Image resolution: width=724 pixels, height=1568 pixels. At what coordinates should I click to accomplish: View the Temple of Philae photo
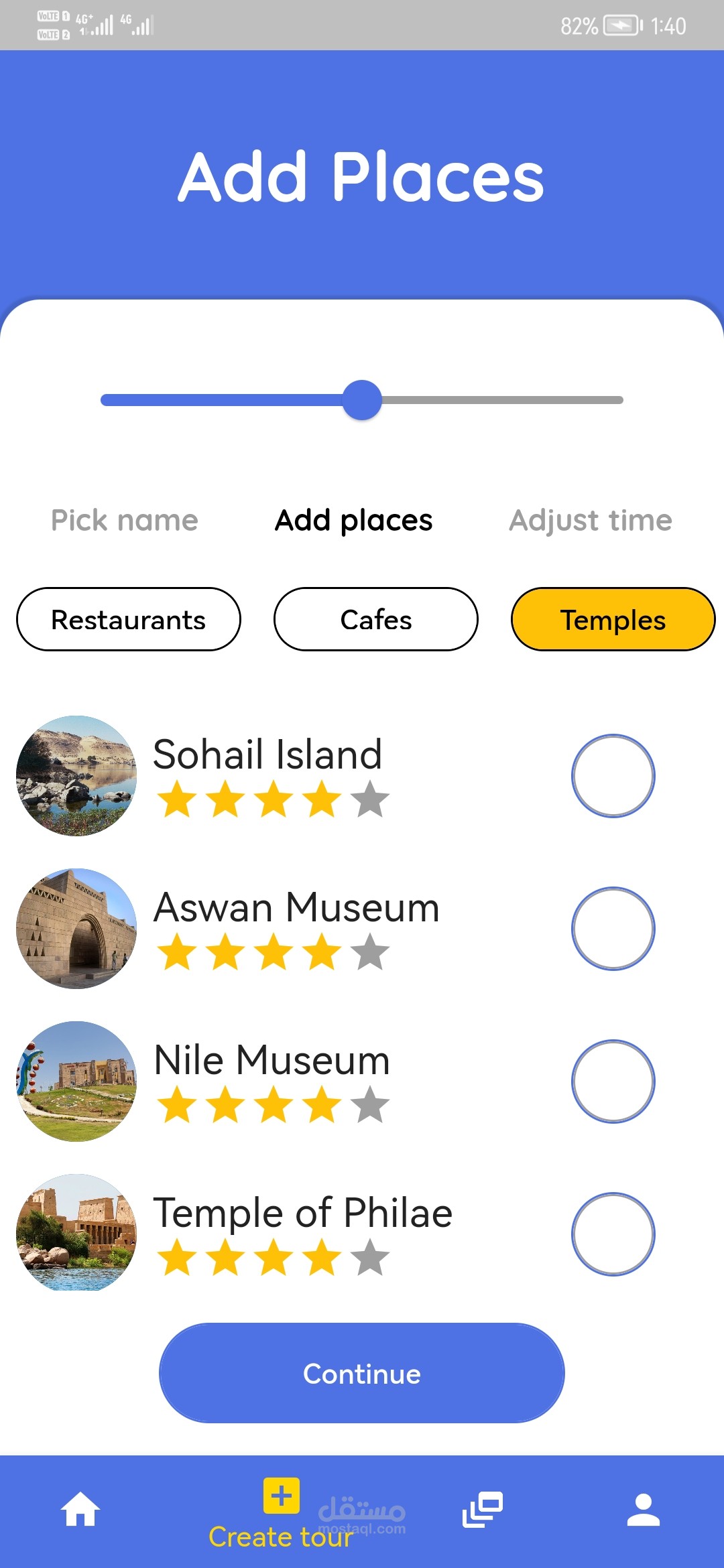(76, 1234)
